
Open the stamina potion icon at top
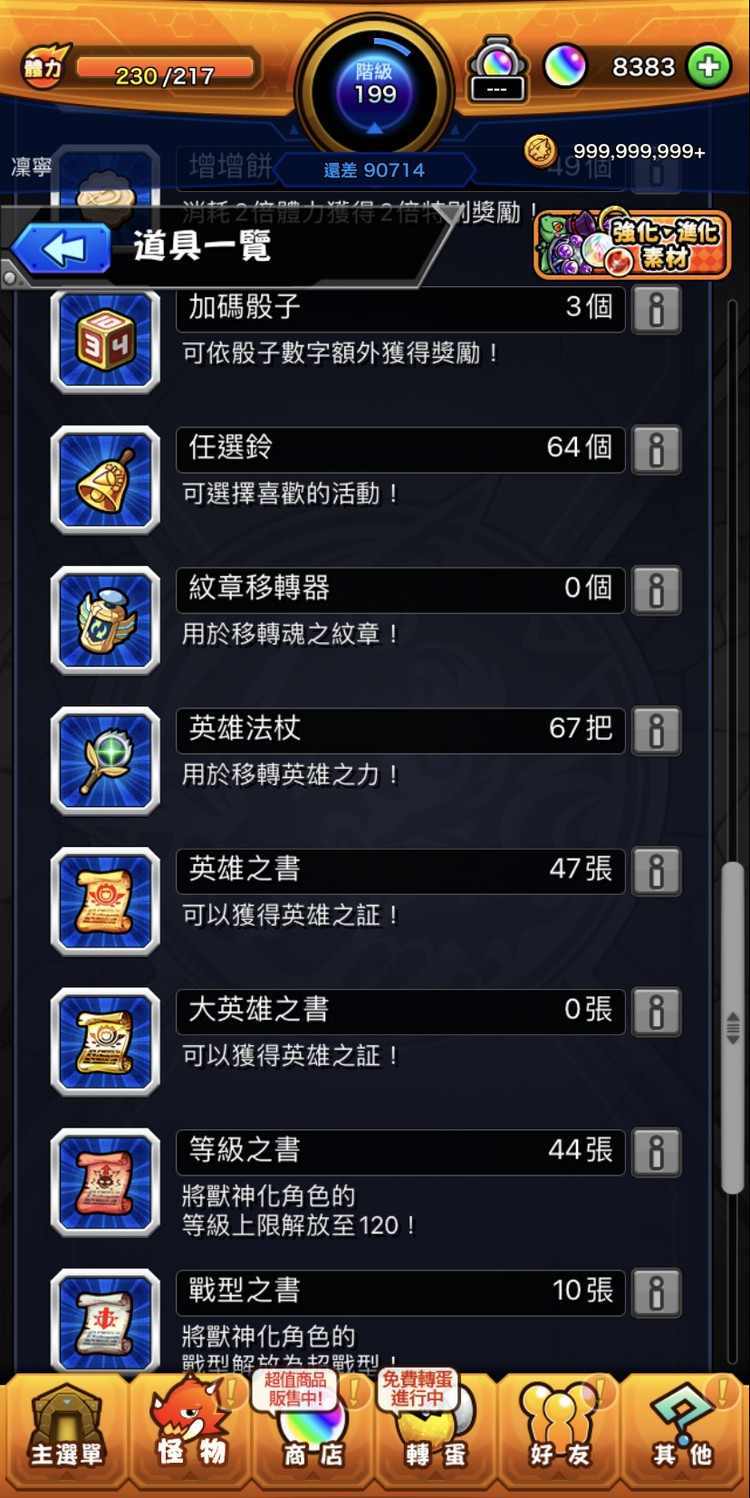[496, 62]
